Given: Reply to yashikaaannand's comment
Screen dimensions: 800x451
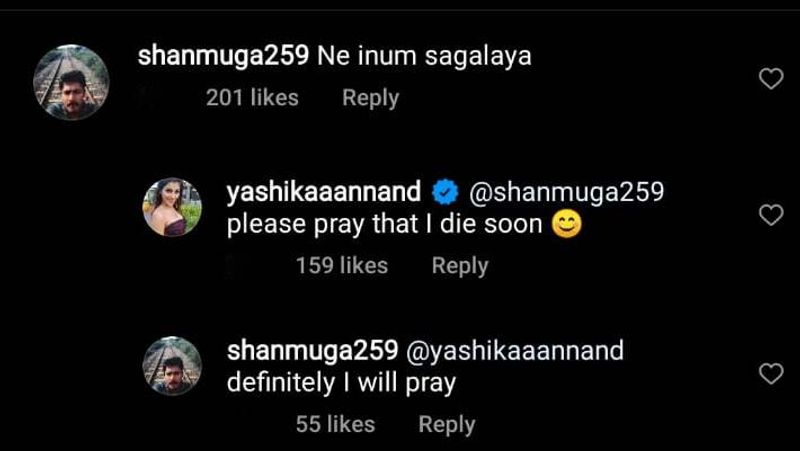Looking at the screenshot, I should pos(459,266).
